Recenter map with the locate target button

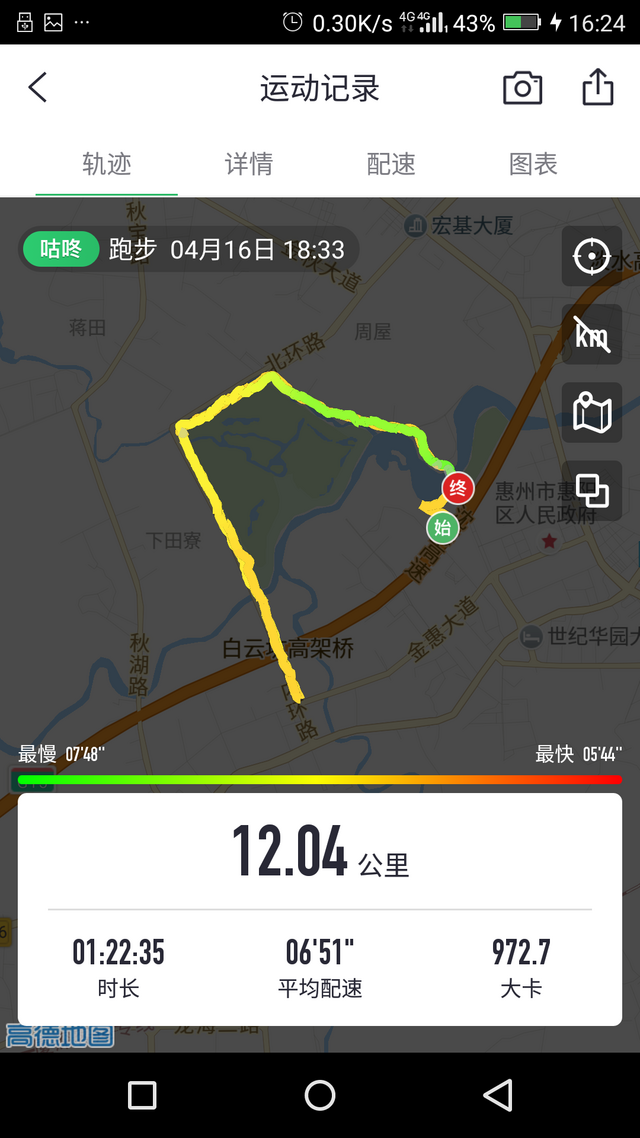tap(592, 257)
